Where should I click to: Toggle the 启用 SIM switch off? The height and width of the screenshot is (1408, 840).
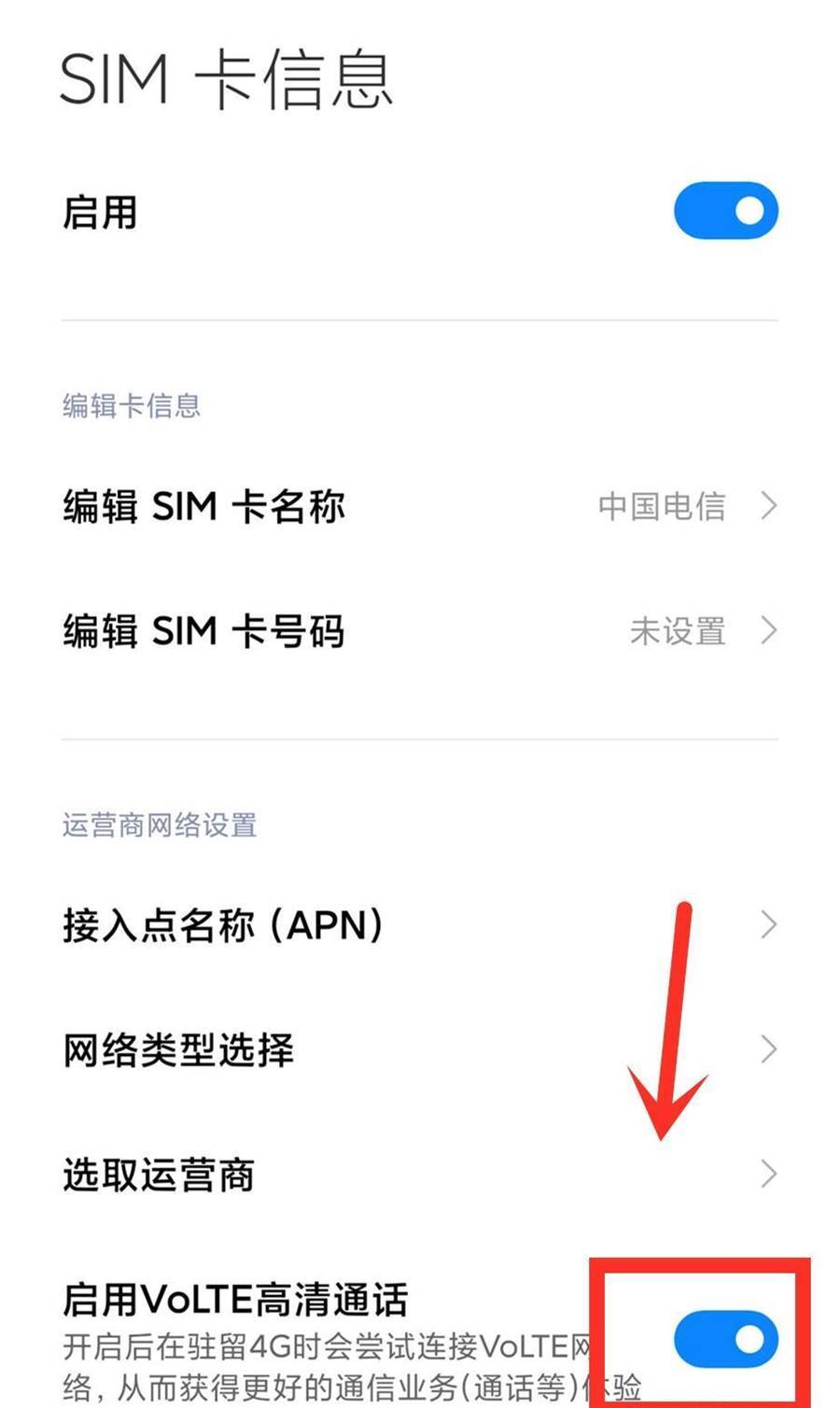pos(725,211)
